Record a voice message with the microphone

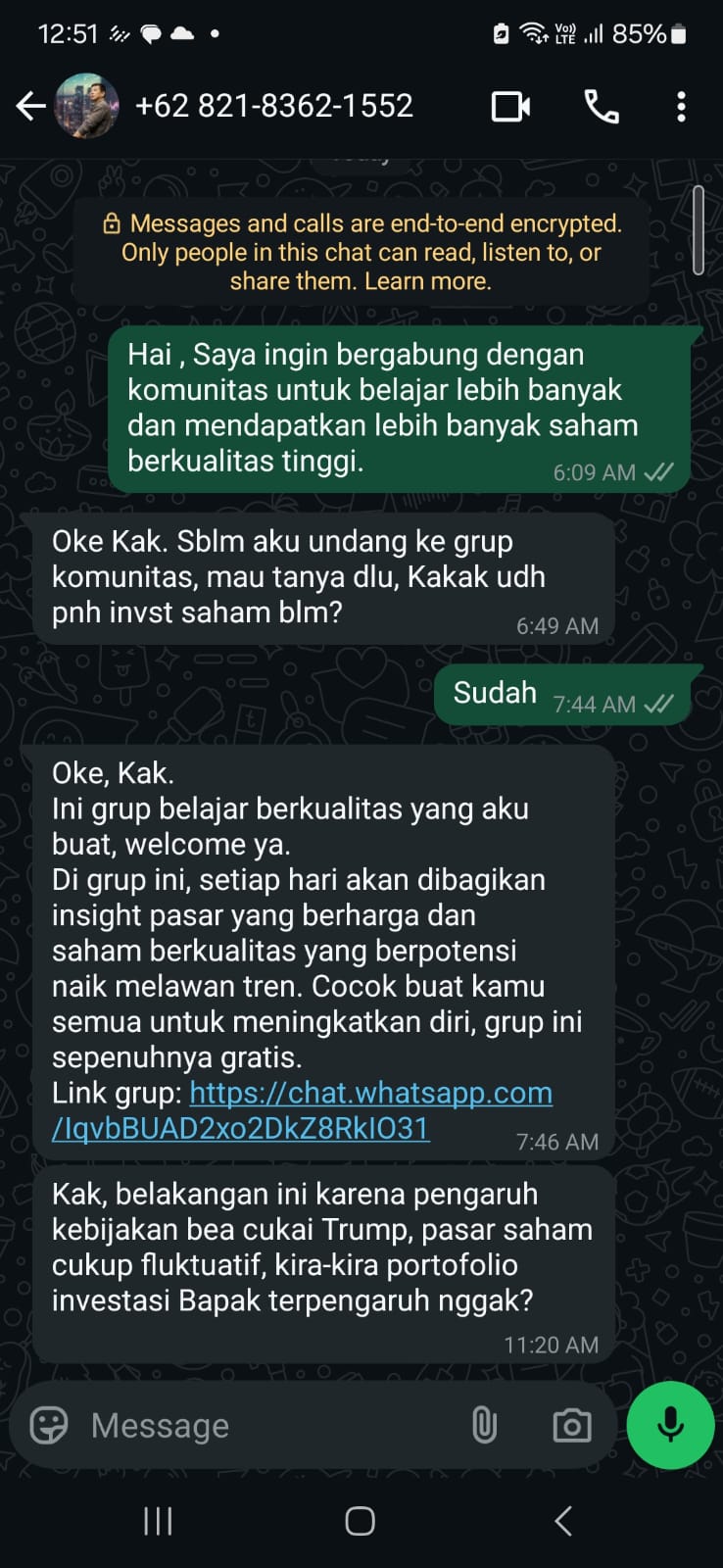(670, 1425)
